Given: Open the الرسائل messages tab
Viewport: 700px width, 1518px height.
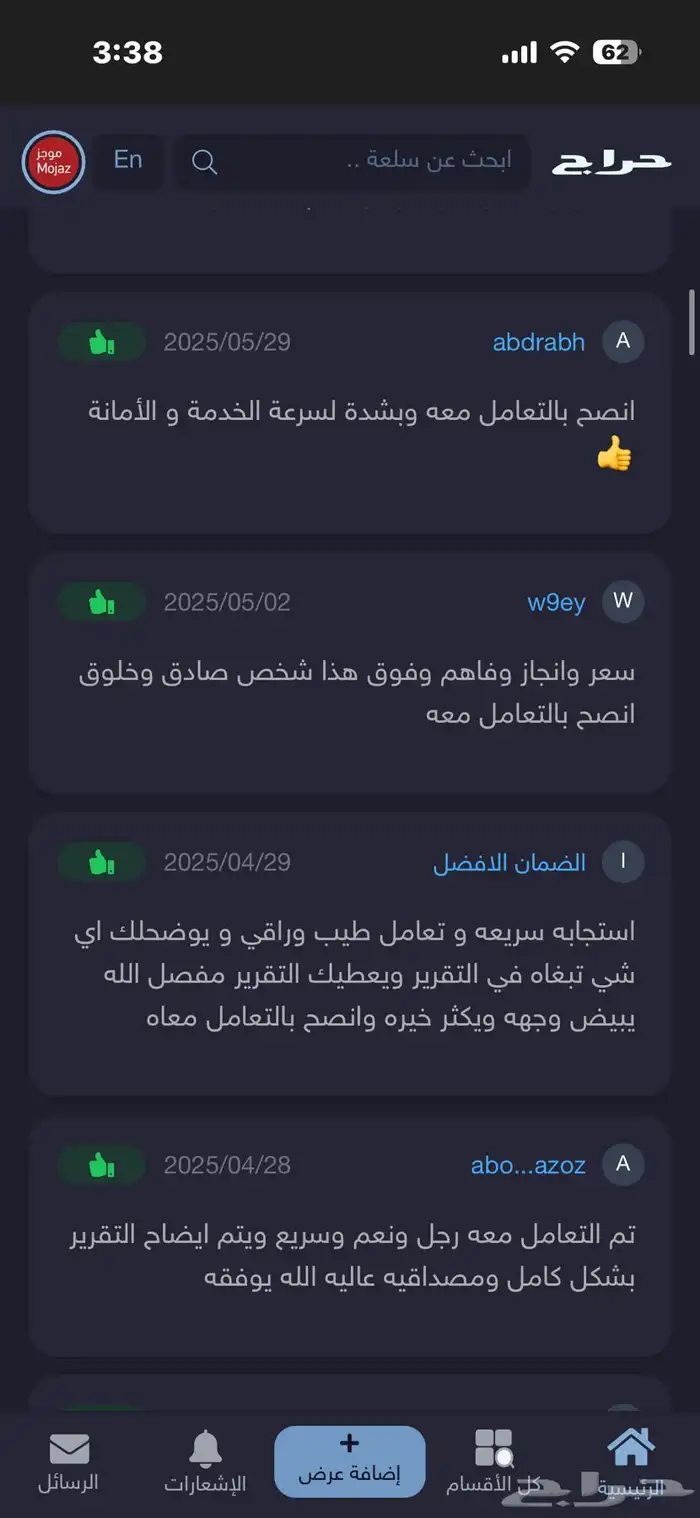Looking at the screenshot, I should point(68,1461).
